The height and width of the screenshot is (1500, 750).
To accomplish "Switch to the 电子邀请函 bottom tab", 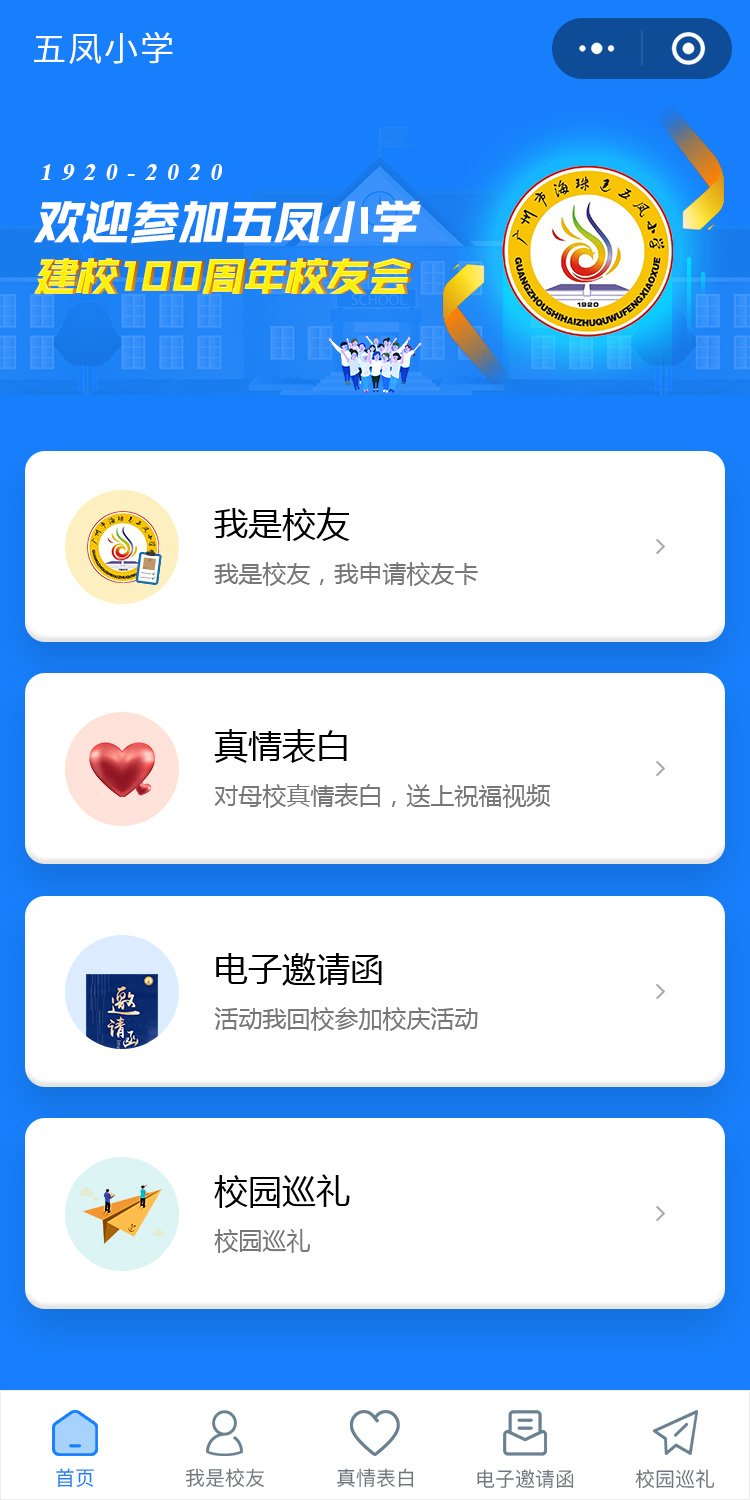I will pos(525,1446).
